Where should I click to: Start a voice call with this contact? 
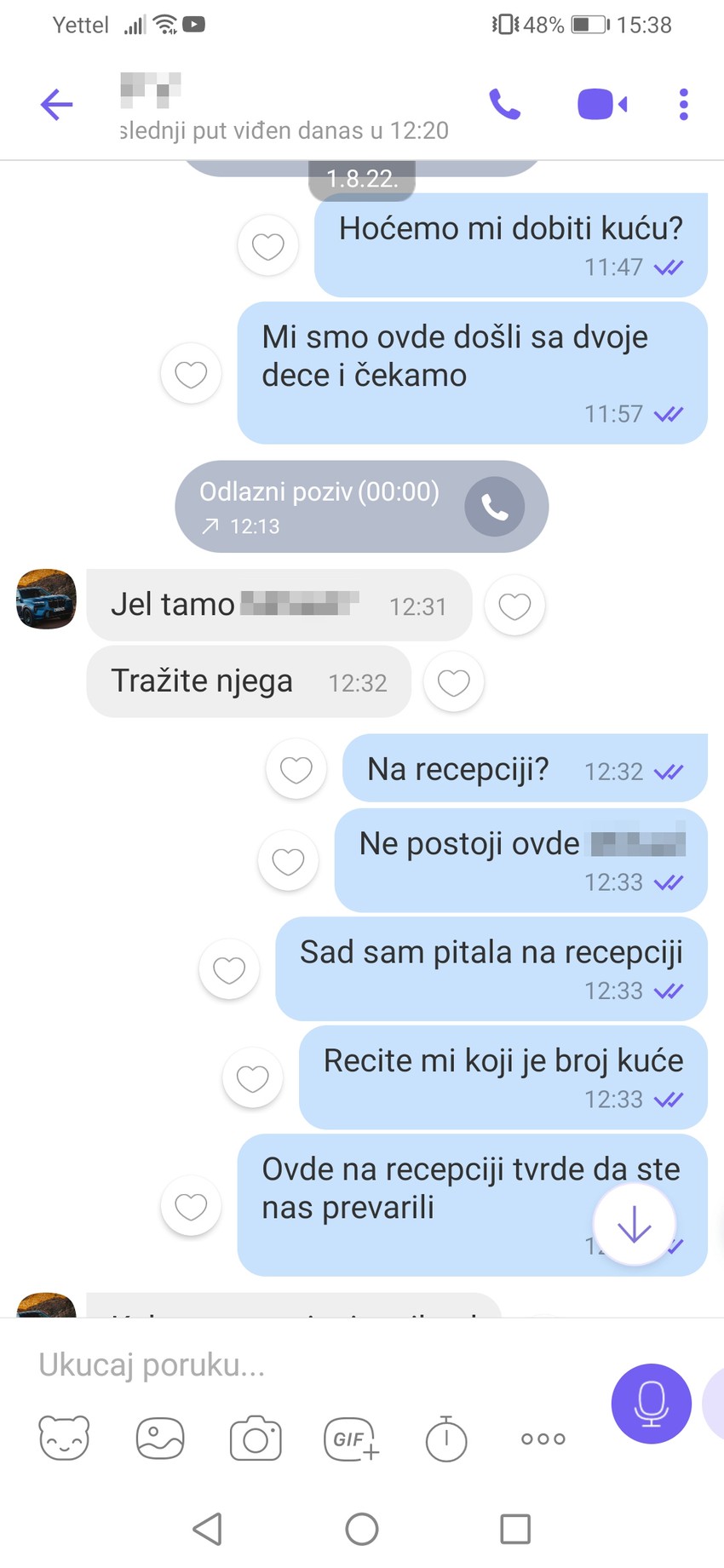pyautogui.click(x=505, y=104)
